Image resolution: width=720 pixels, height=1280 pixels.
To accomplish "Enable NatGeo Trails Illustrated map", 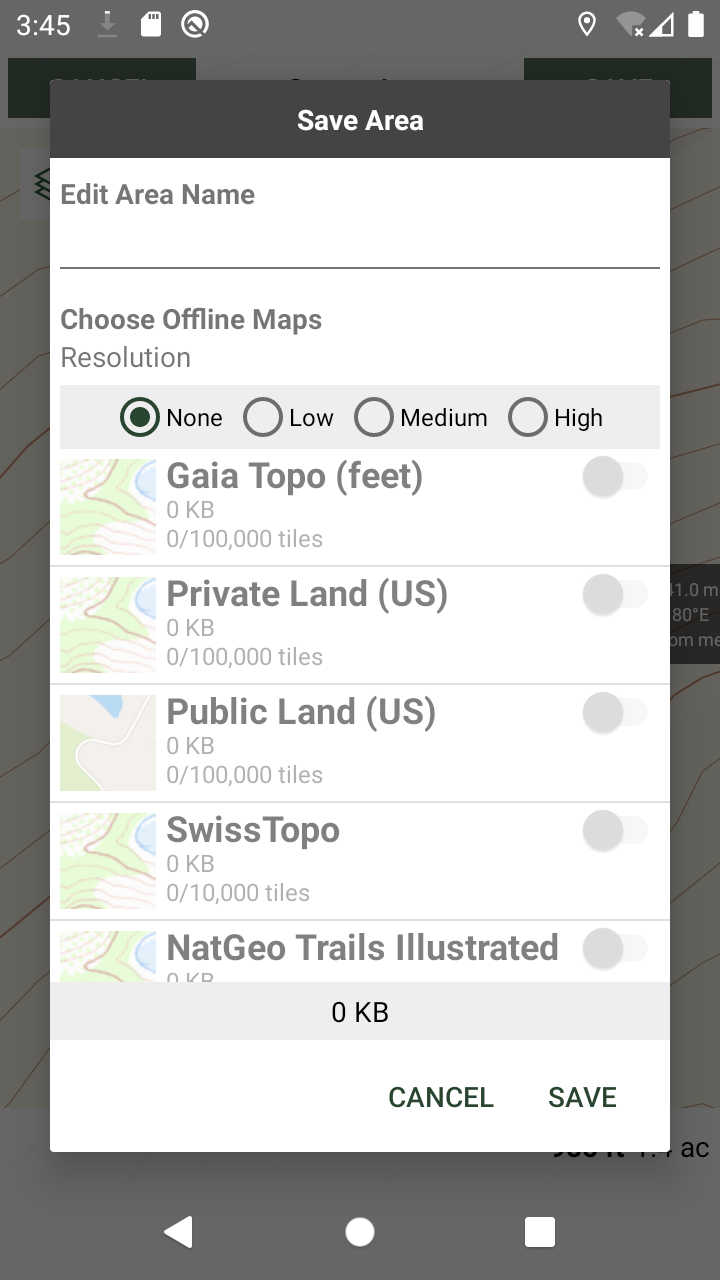I will click(615, 949).
